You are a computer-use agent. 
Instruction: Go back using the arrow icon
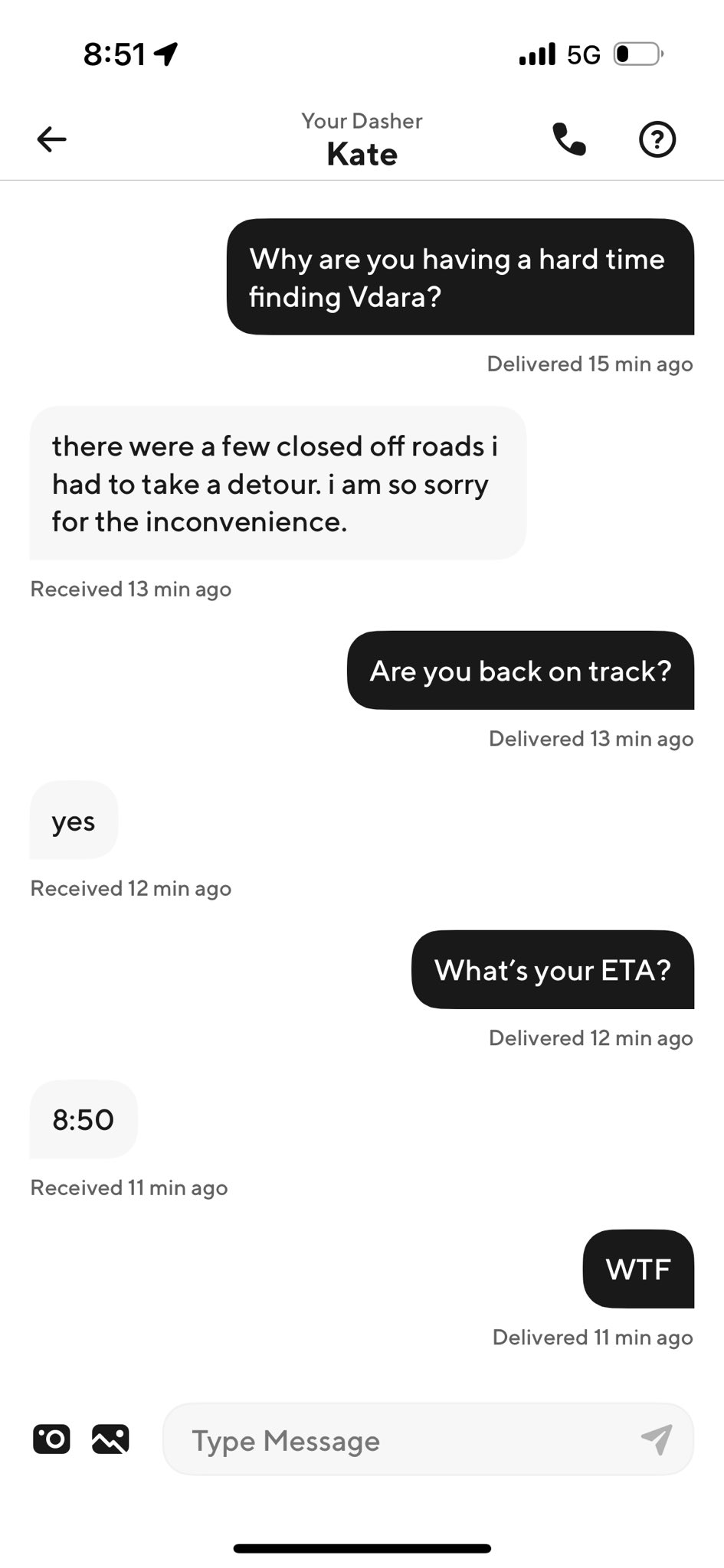click(x=51, y=139)
